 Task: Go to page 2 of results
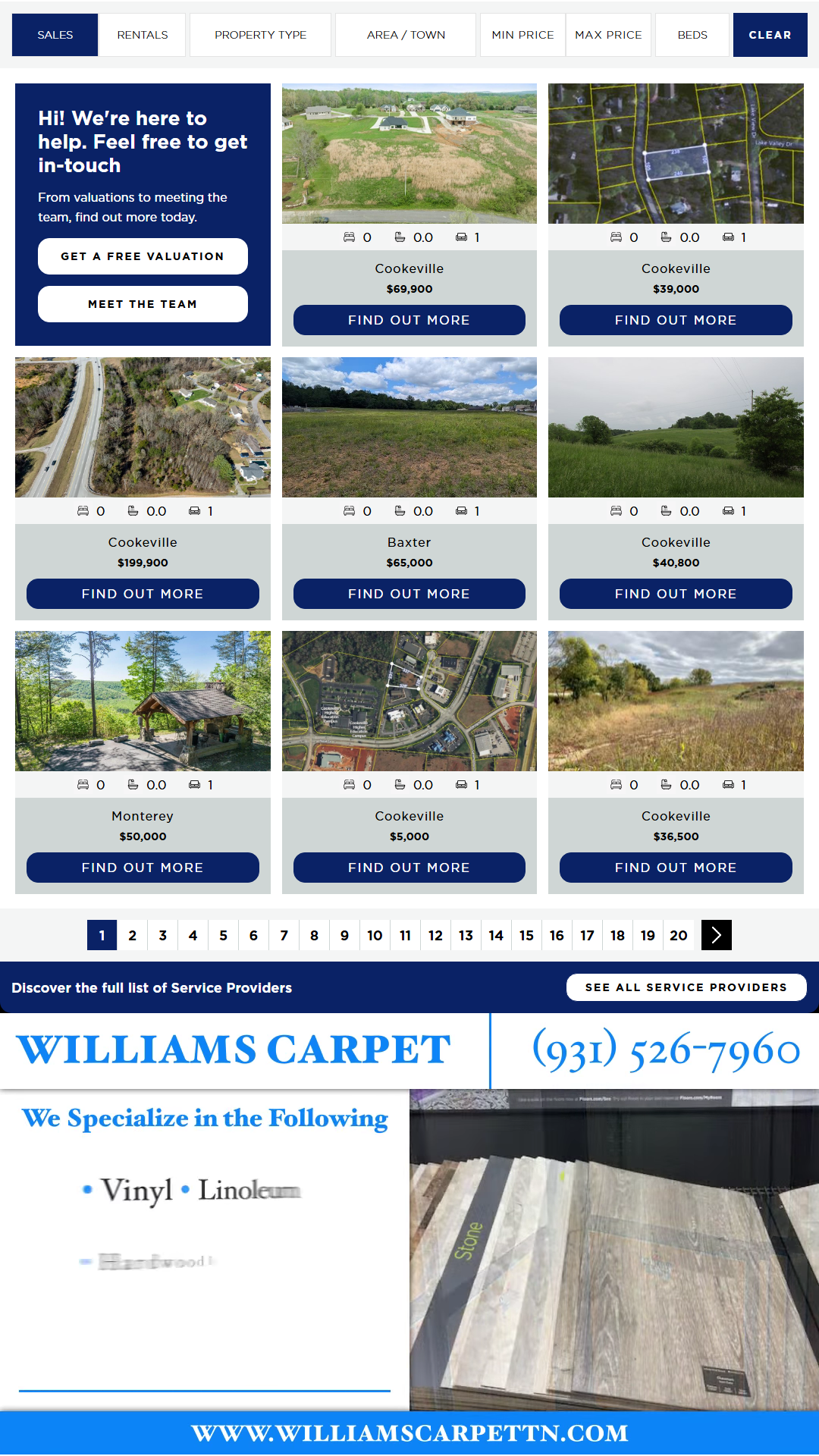[133, 935]
